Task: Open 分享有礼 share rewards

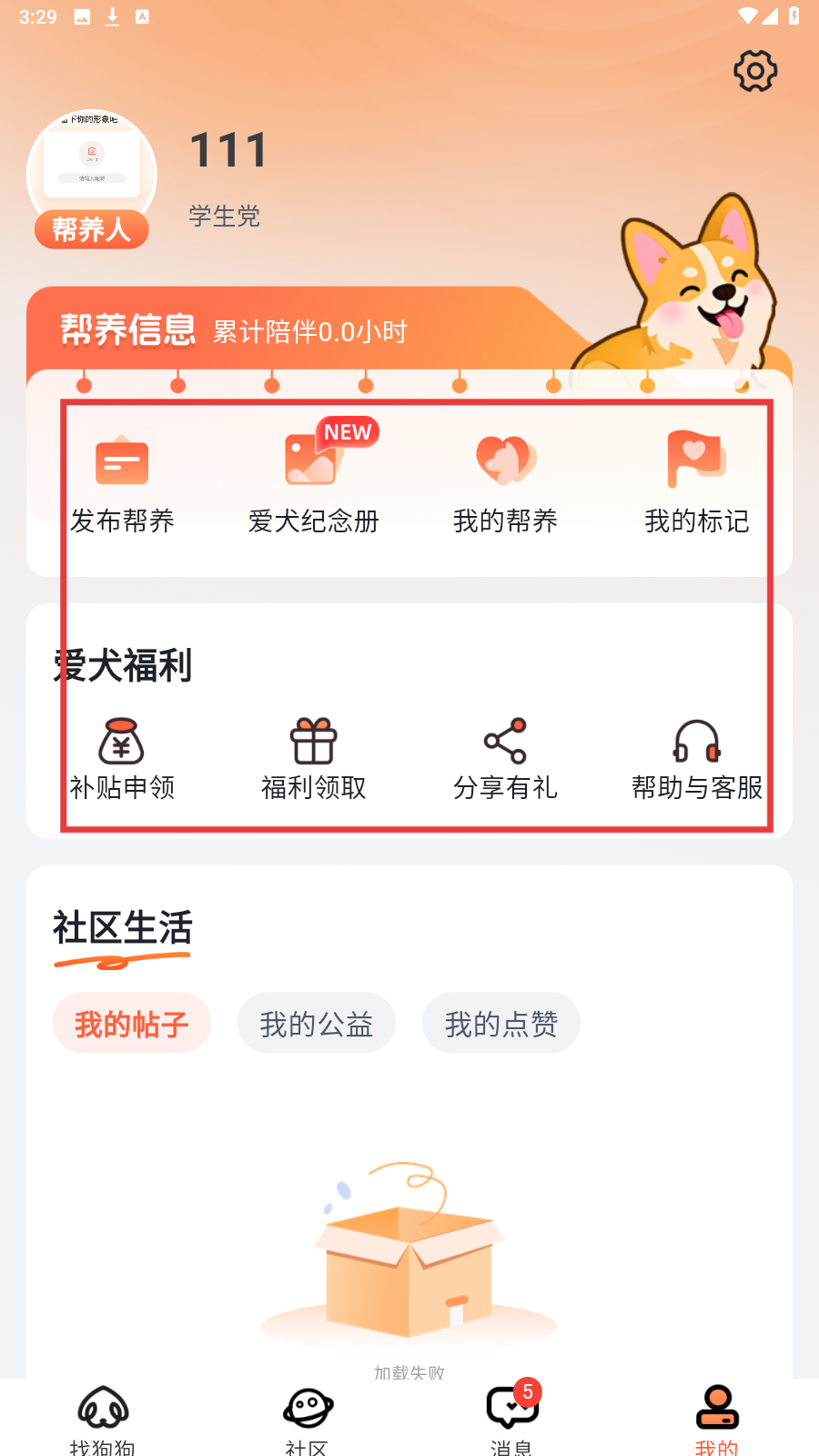Action: pyautogui.click(x=505, y=760)
